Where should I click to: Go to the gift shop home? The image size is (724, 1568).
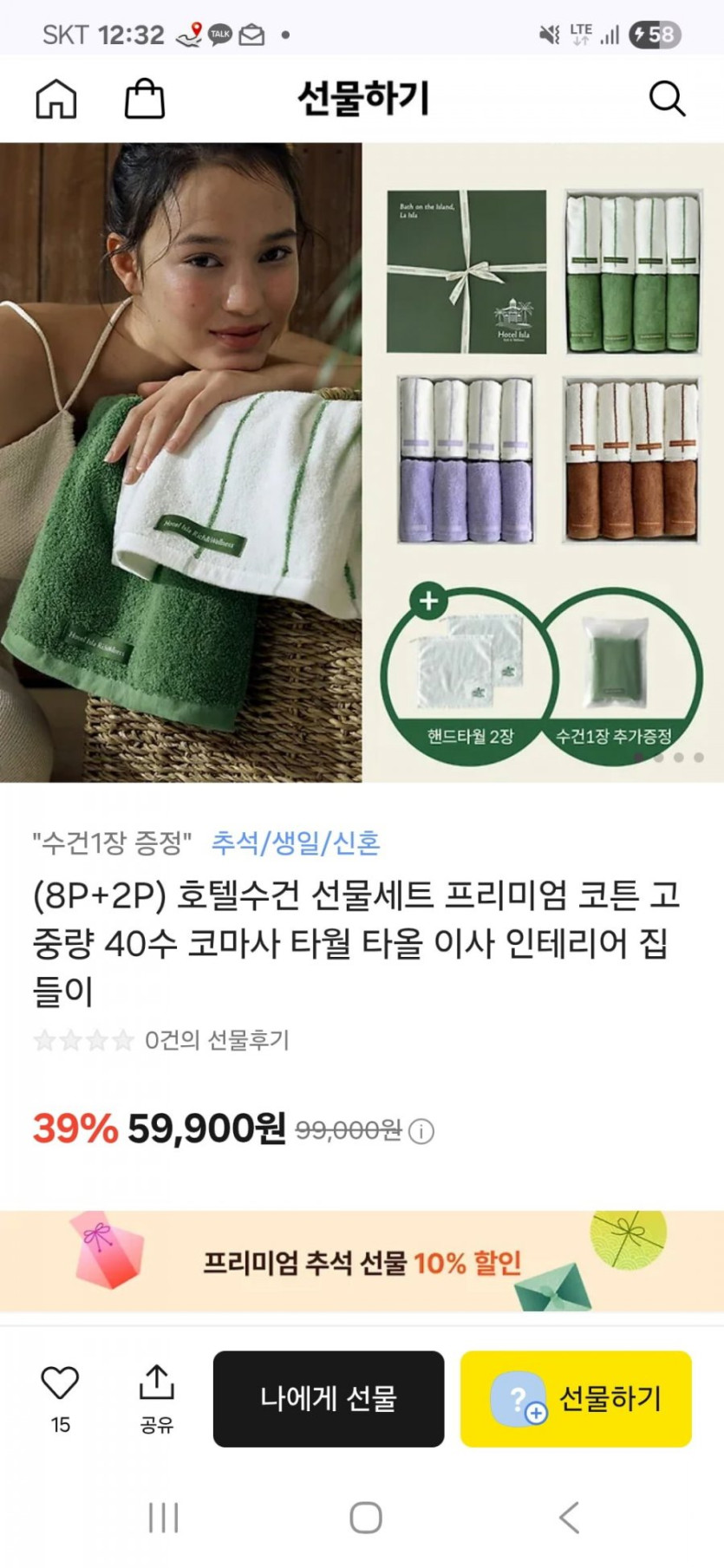tap(56, 99)
